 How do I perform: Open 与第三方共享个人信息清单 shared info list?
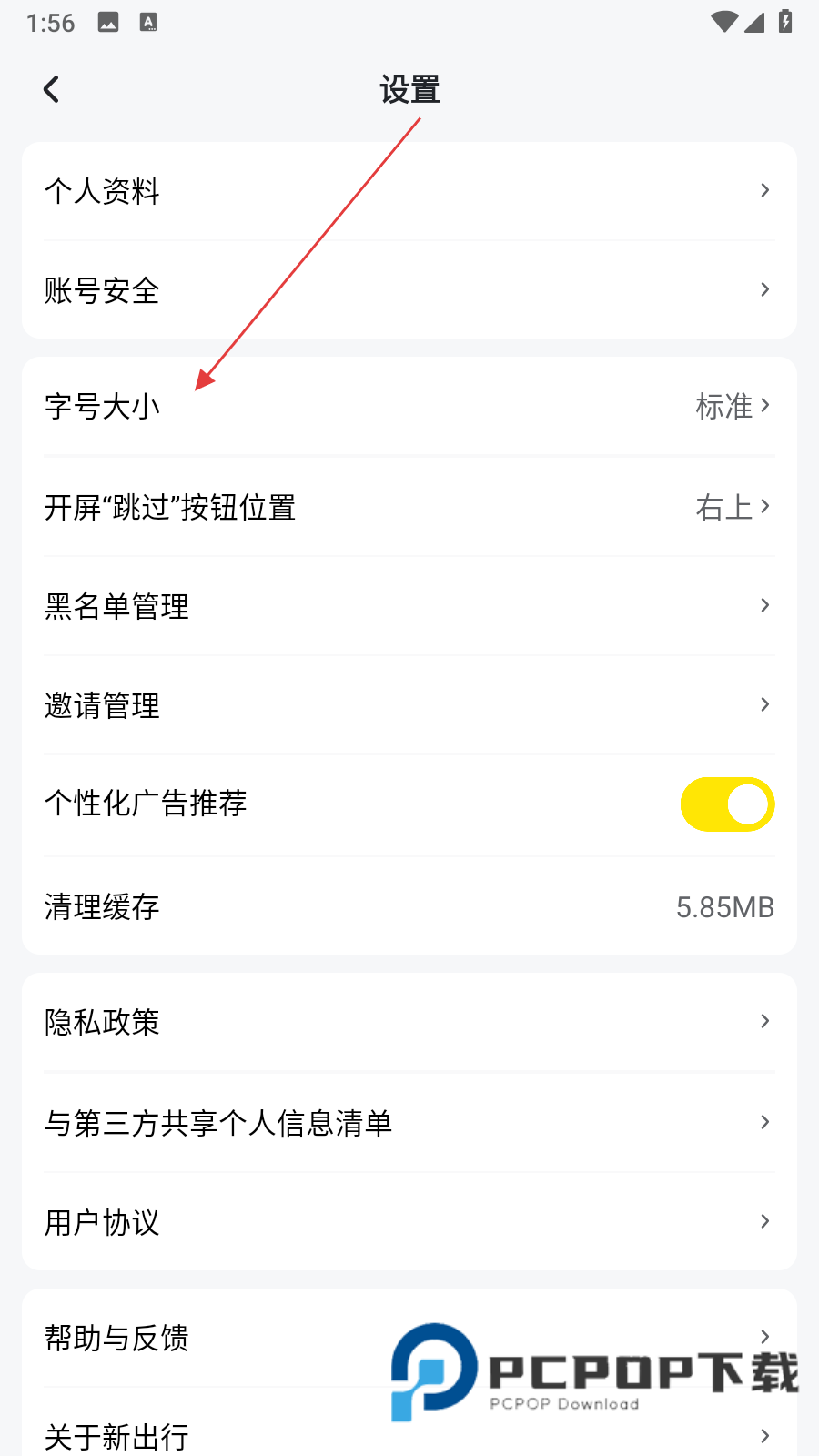[409, 1123]
